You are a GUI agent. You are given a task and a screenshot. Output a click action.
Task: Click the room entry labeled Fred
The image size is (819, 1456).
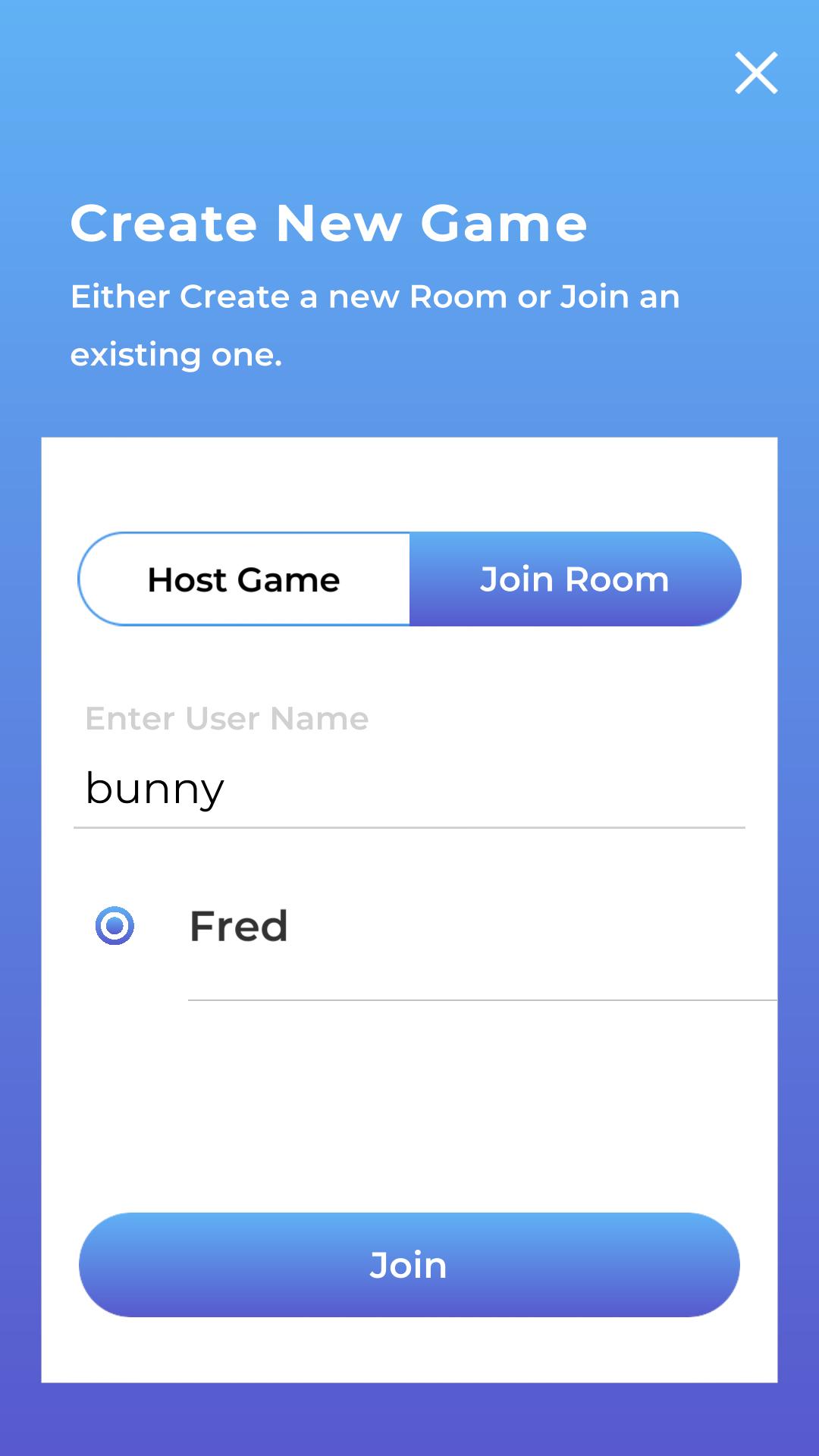coord(237,927)
